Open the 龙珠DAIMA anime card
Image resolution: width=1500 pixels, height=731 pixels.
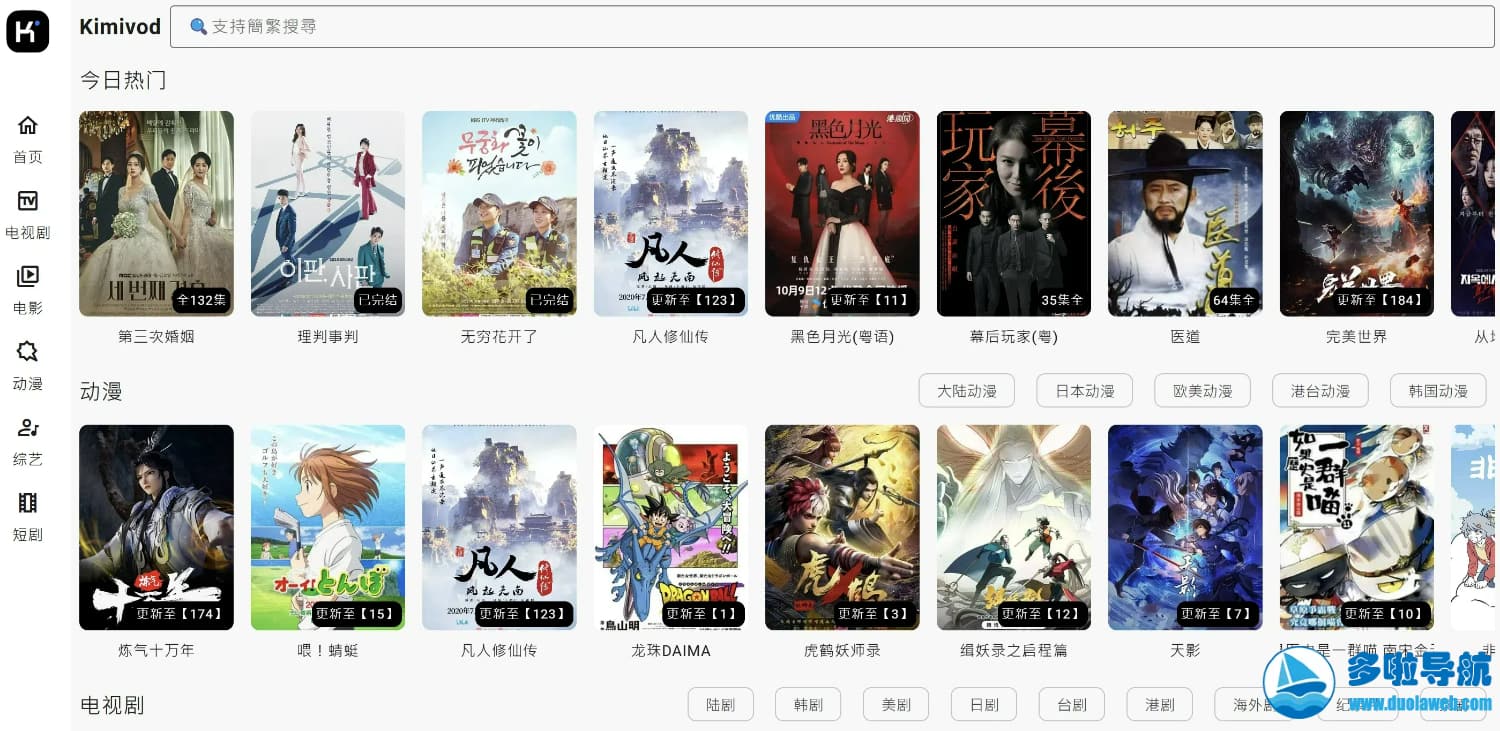coord(671,528)
